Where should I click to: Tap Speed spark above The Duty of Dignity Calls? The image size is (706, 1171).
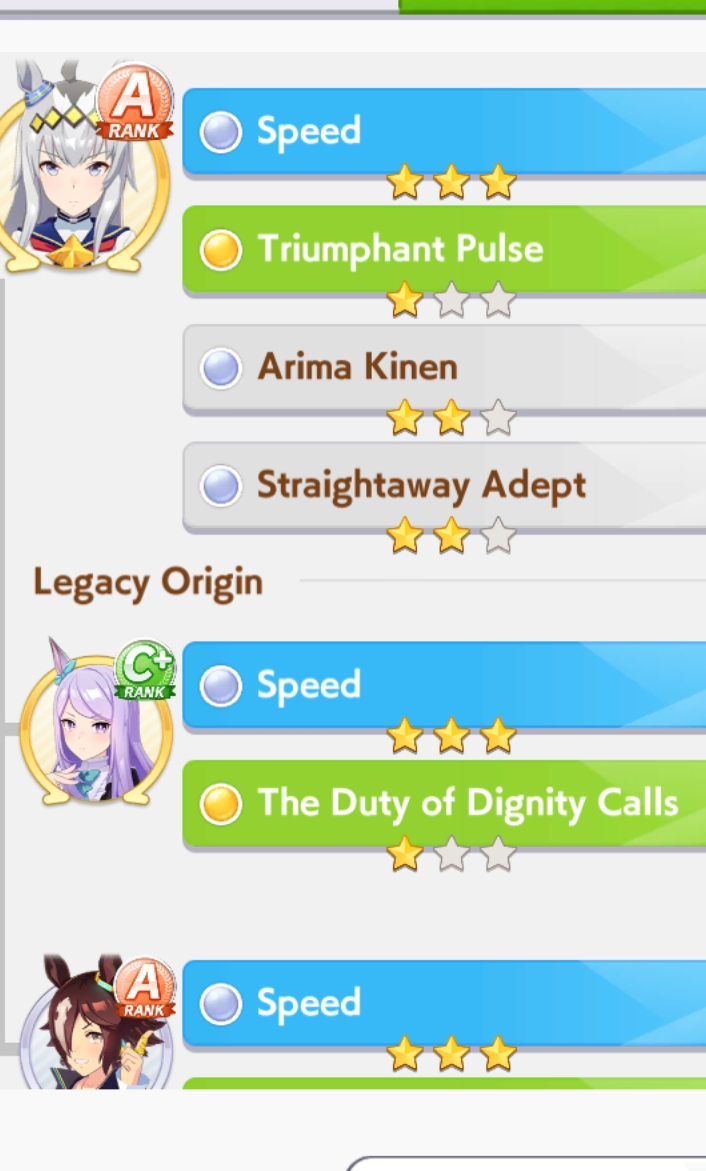(443, 685)
